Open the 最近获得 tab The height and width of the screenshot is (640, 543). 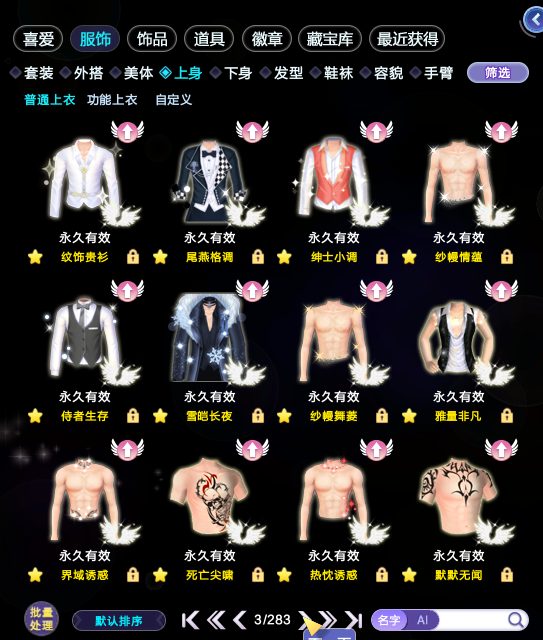[407, 39]
